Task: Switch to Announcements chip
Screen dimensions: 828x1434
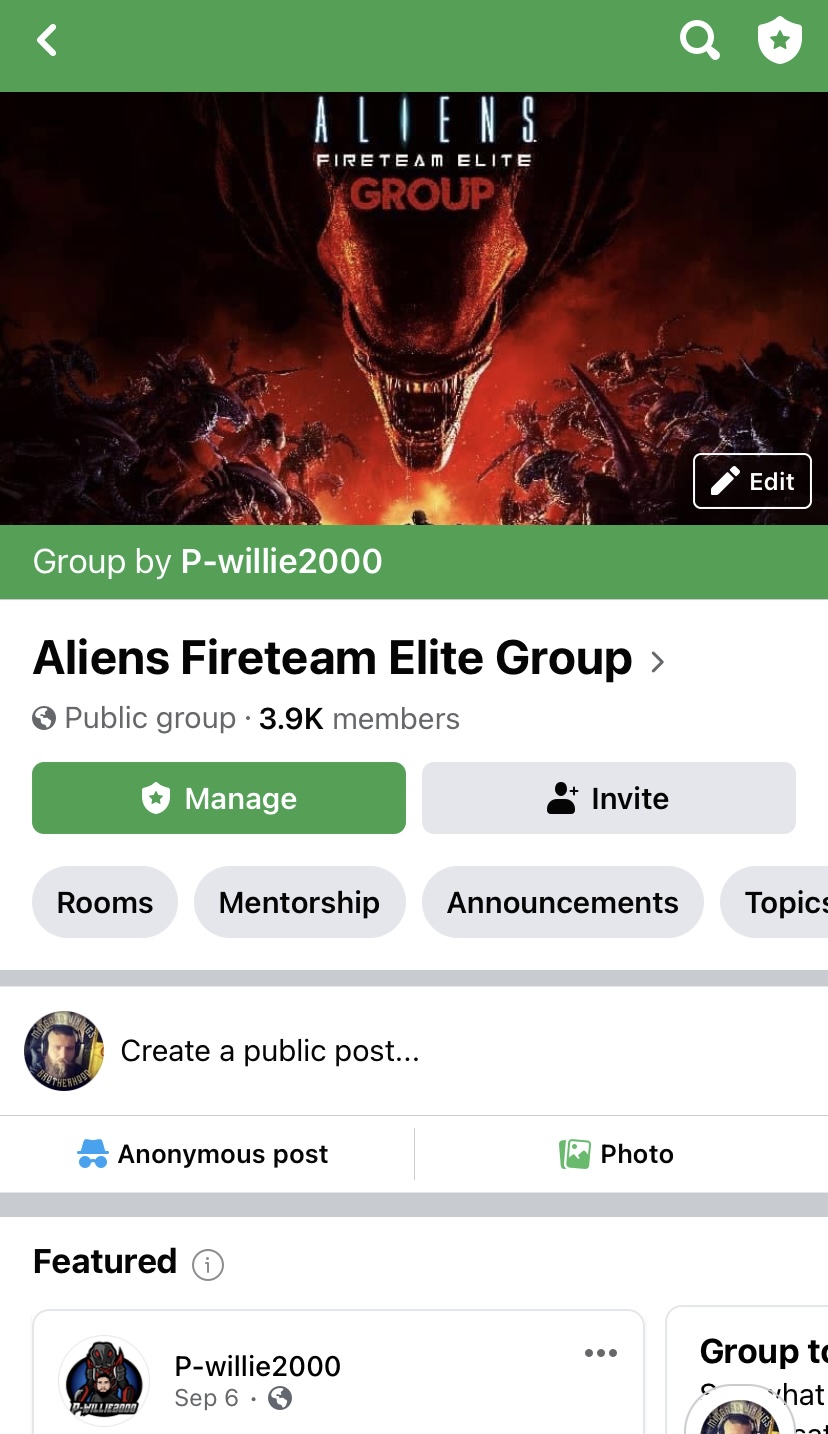Action: click(562, 902)
